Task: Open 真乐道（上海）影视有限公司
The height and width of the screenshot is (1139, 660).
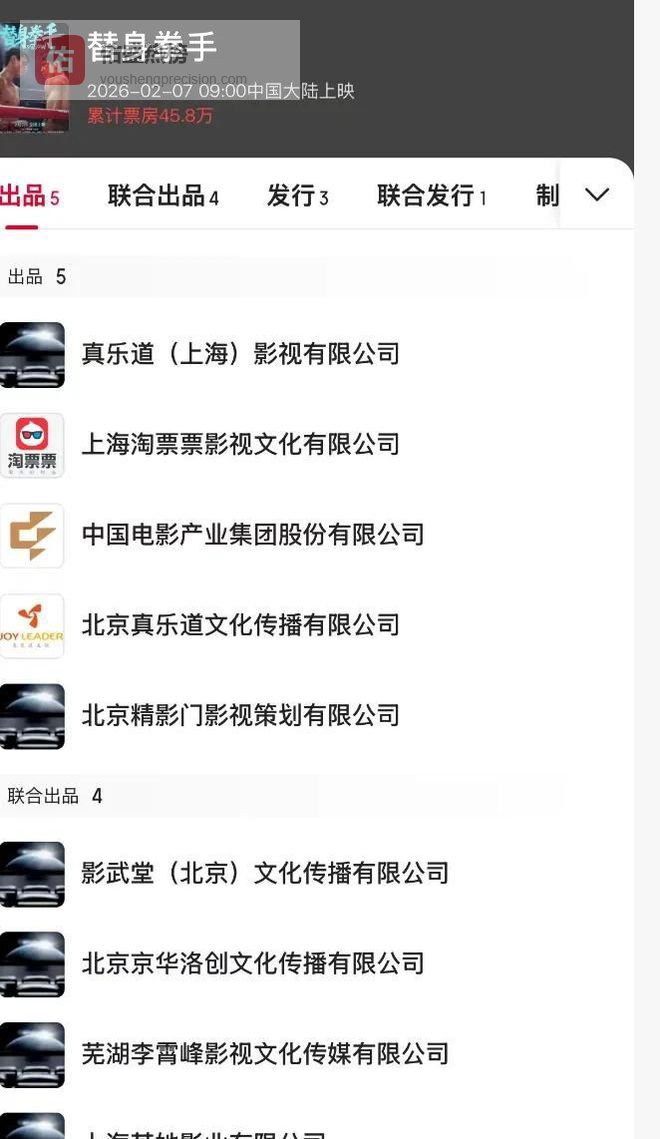Action: 240,354
